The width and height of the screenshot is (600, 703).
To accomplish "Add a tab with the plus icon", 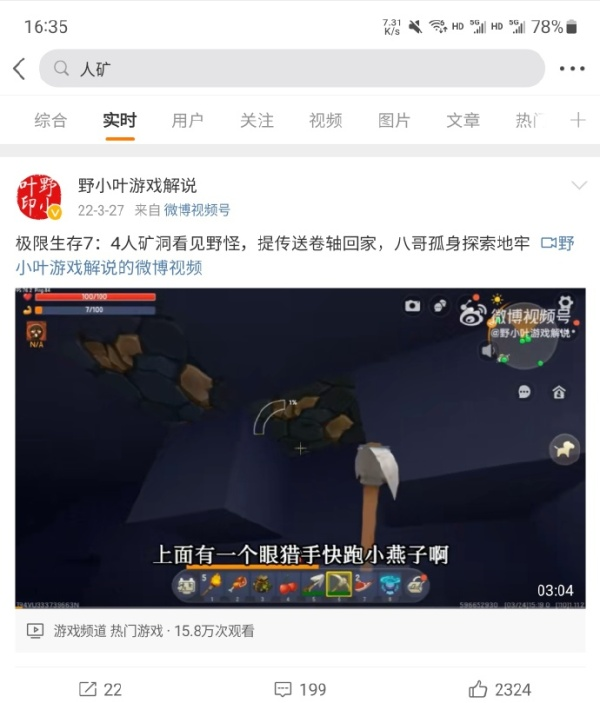I will 577,120.
